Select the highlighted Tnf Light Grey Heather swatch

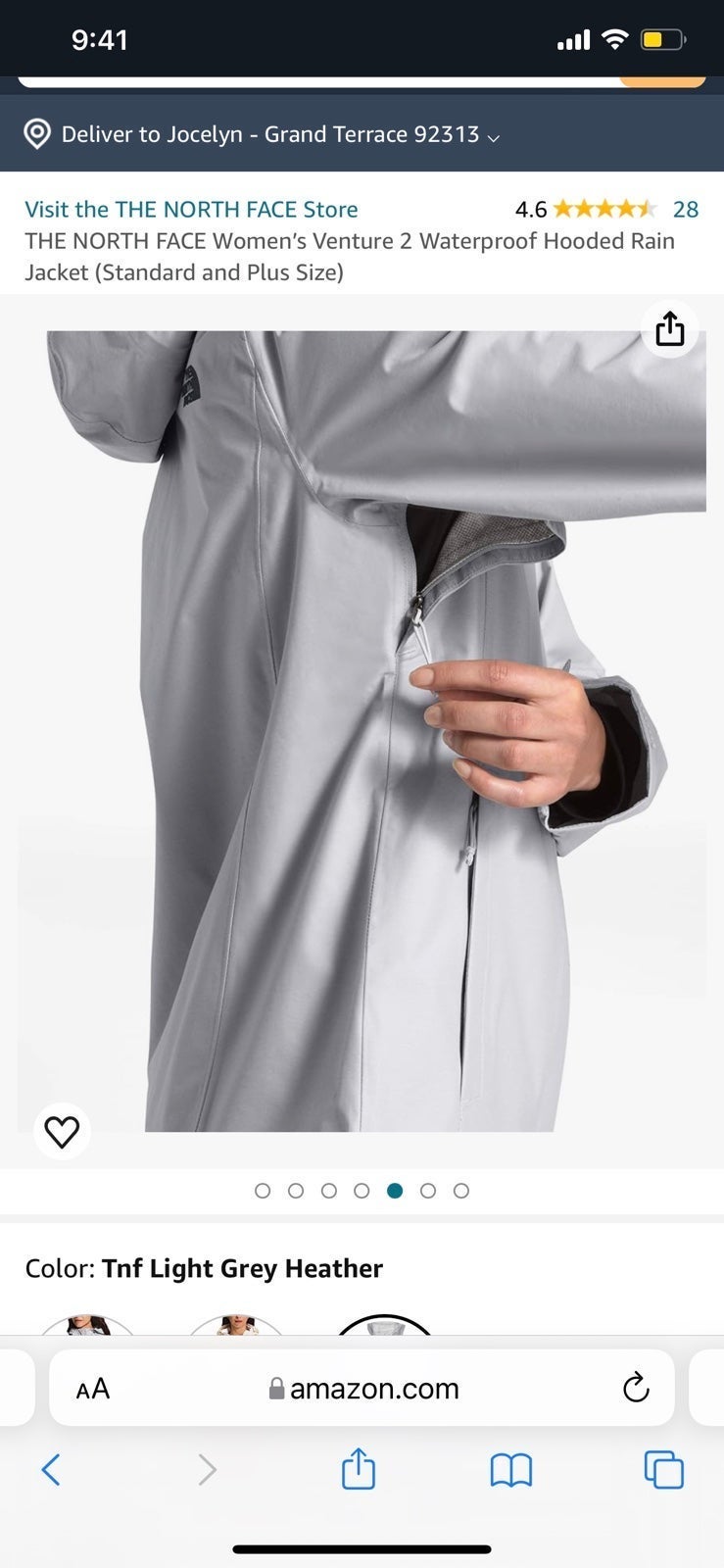point(384,1324)
